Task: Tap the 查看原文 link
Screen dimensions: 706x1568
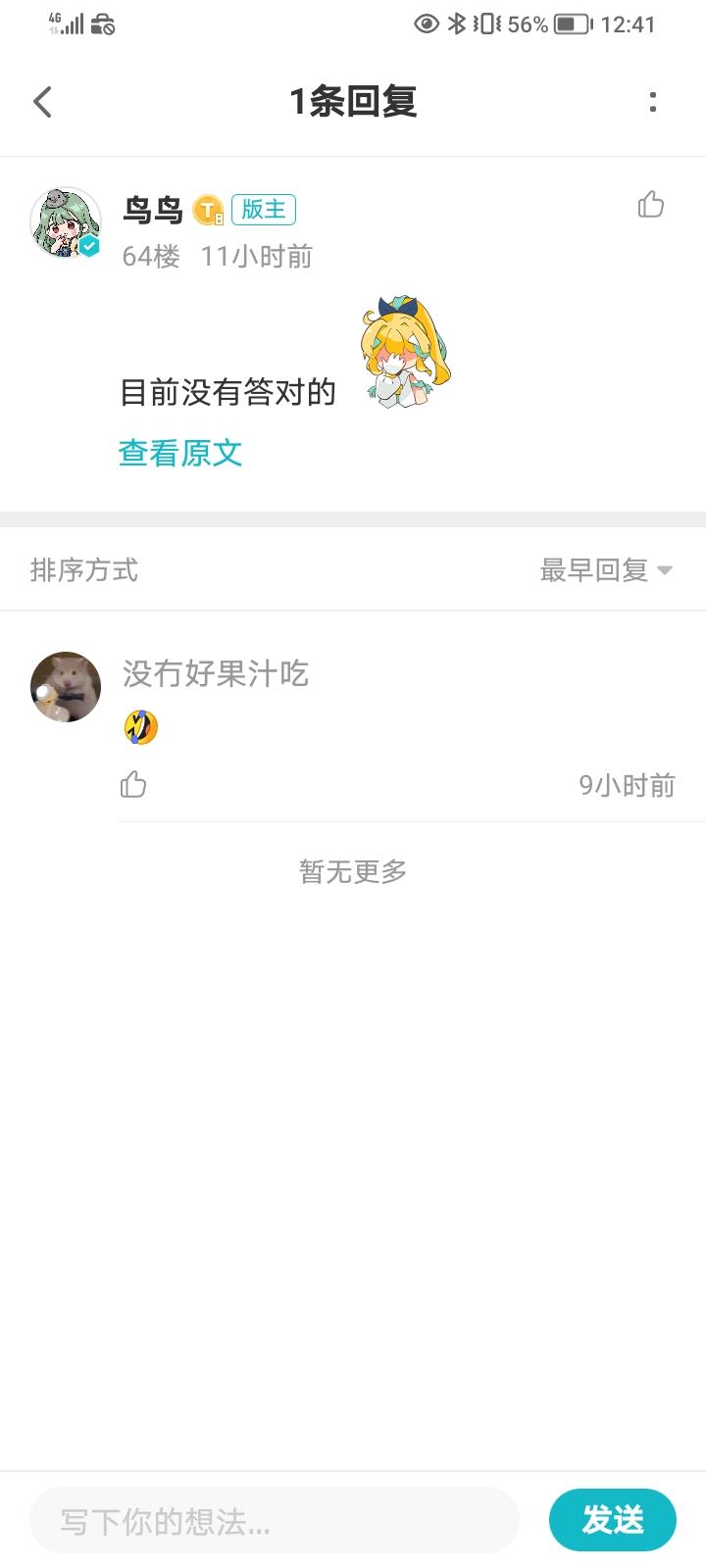Action: (180, 453)
